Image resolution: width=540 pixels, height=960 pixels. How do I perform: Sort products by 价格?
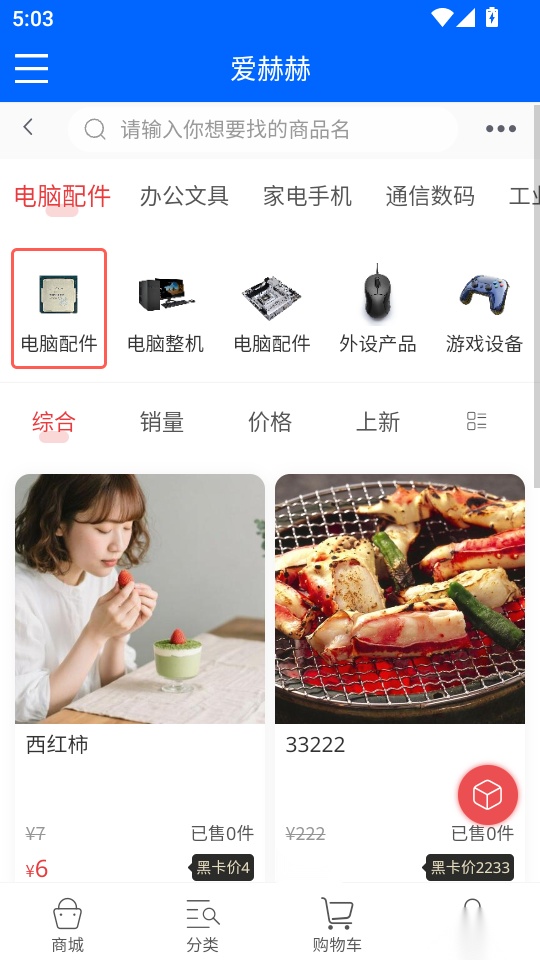click(270, 422)
